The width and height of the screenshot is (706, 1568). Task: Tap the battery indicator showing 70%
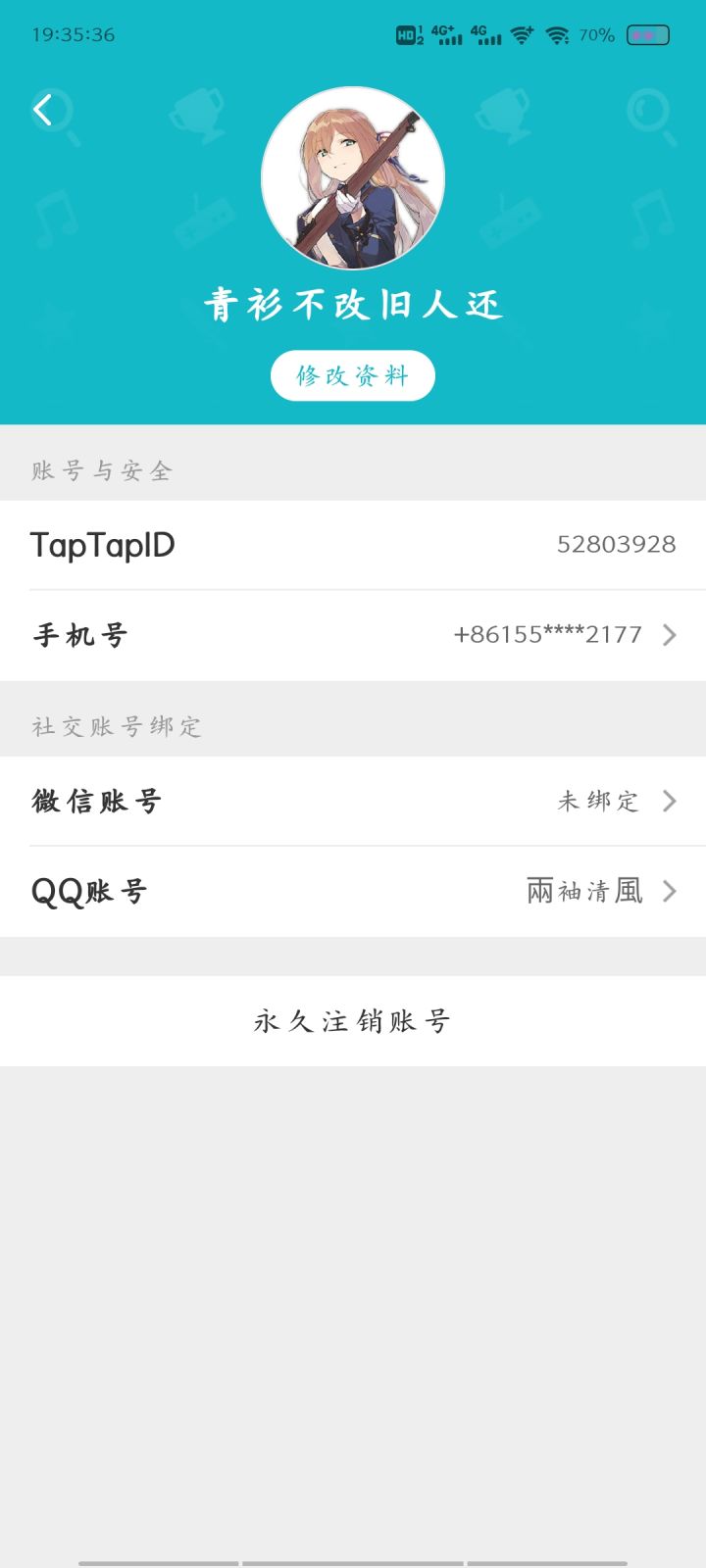pyautogui.click(x=649, y=34)
